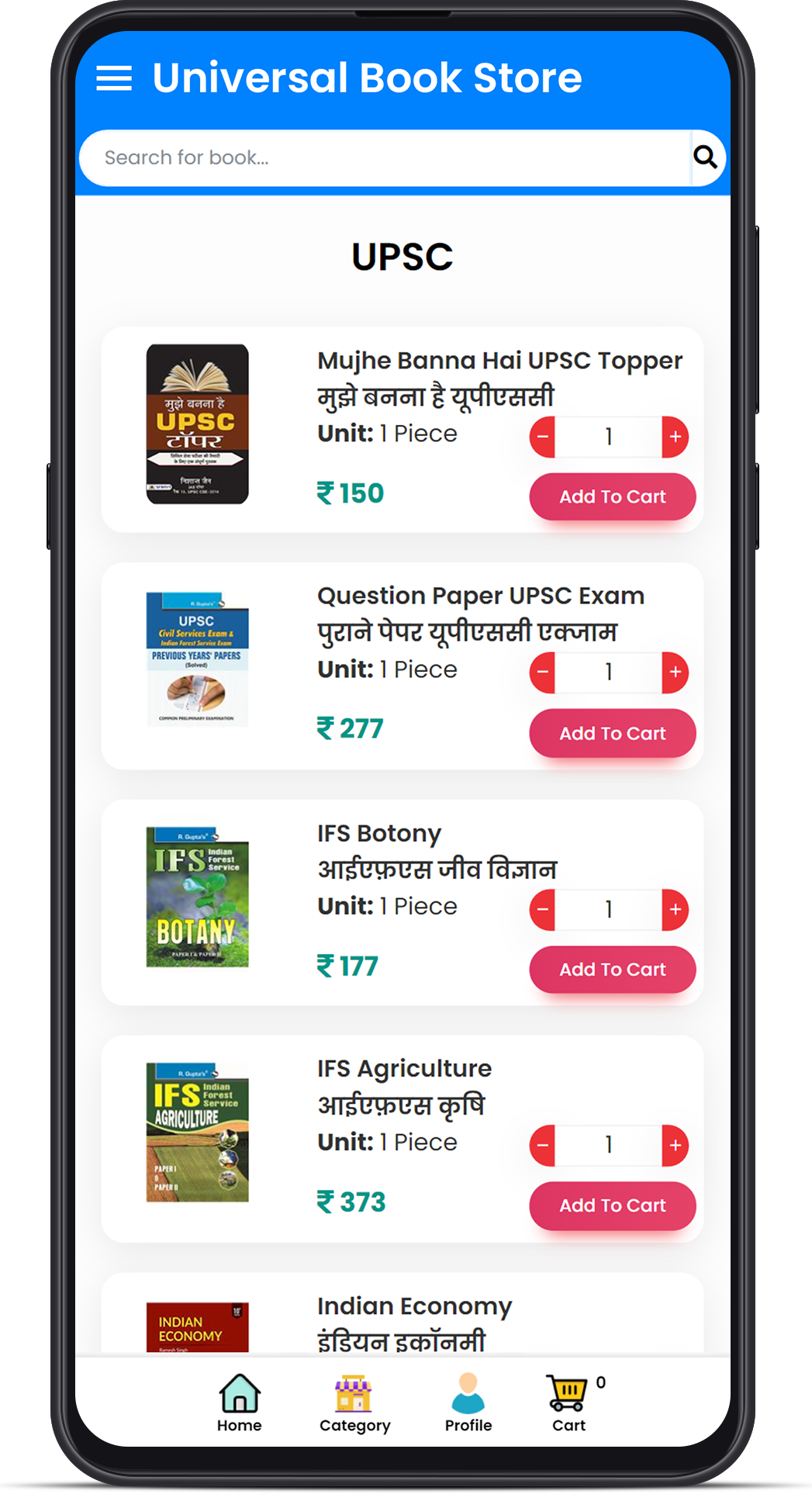Decrease quantity of IFS Agriculture
Screen dimensions: 812x1494
tap(543, 1145)
